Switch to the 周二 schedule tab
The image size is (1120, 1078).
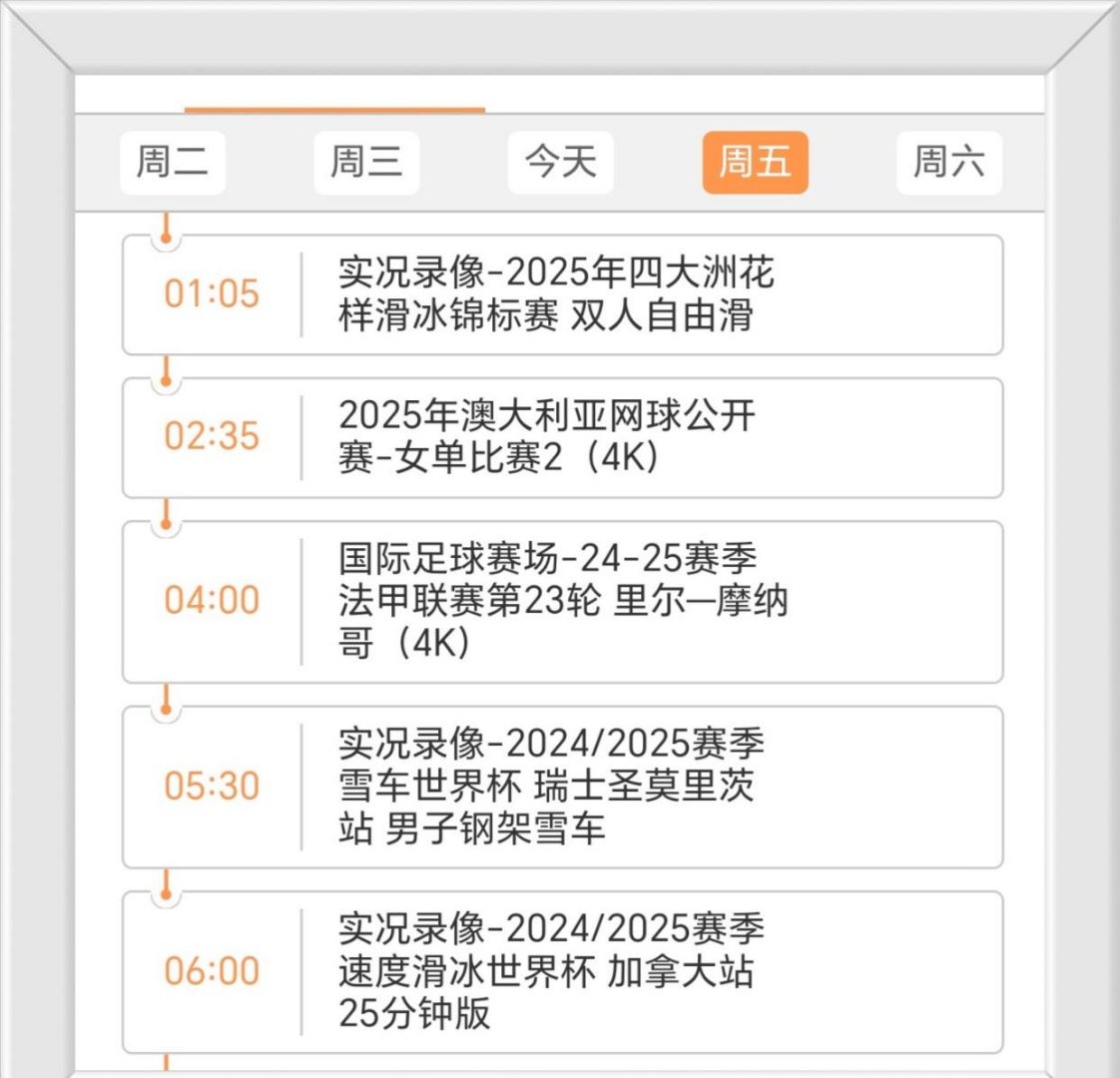pyautogui.click(x=172, y=162)
